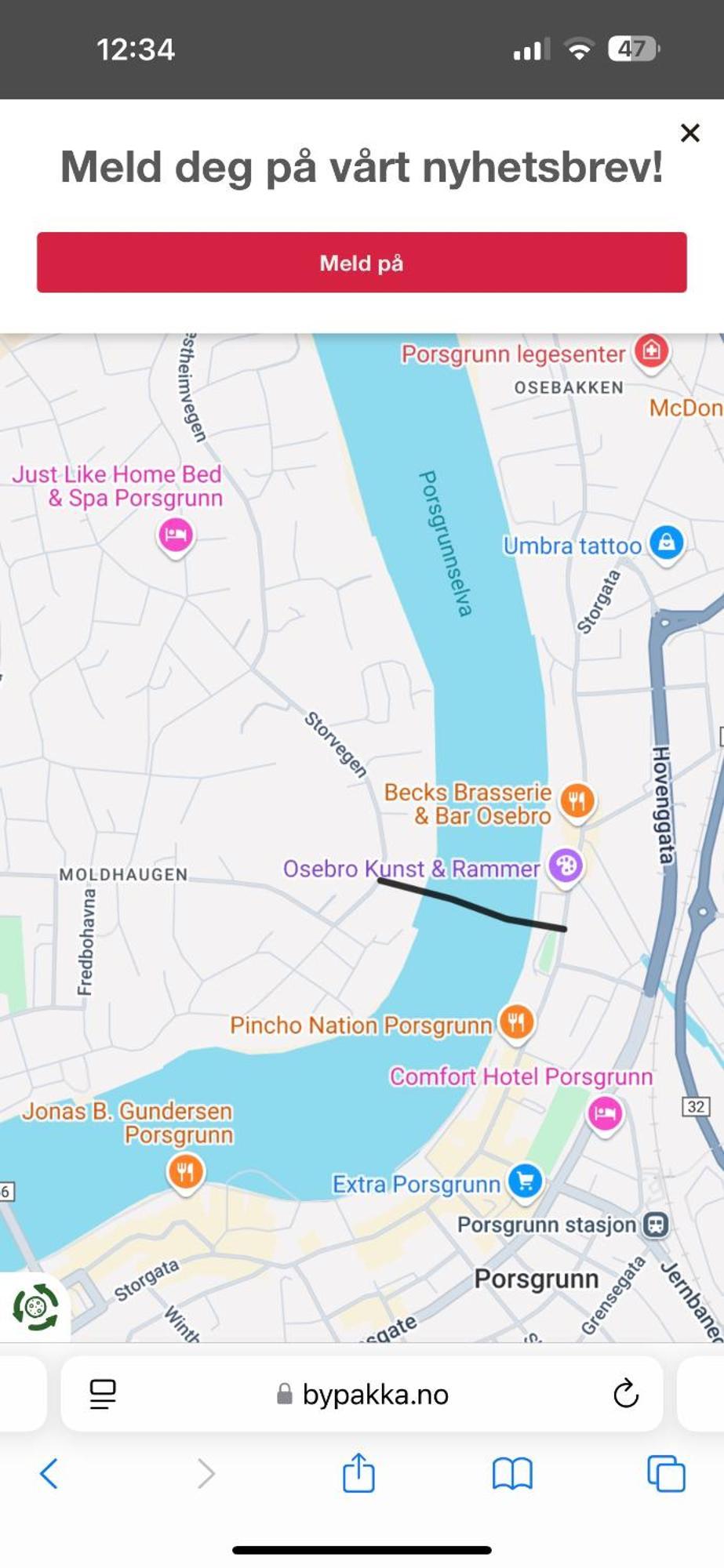The image size is (724, 1568).
Task: Select Just Like Home Bed & Spa marker
Action: (176, 535)
